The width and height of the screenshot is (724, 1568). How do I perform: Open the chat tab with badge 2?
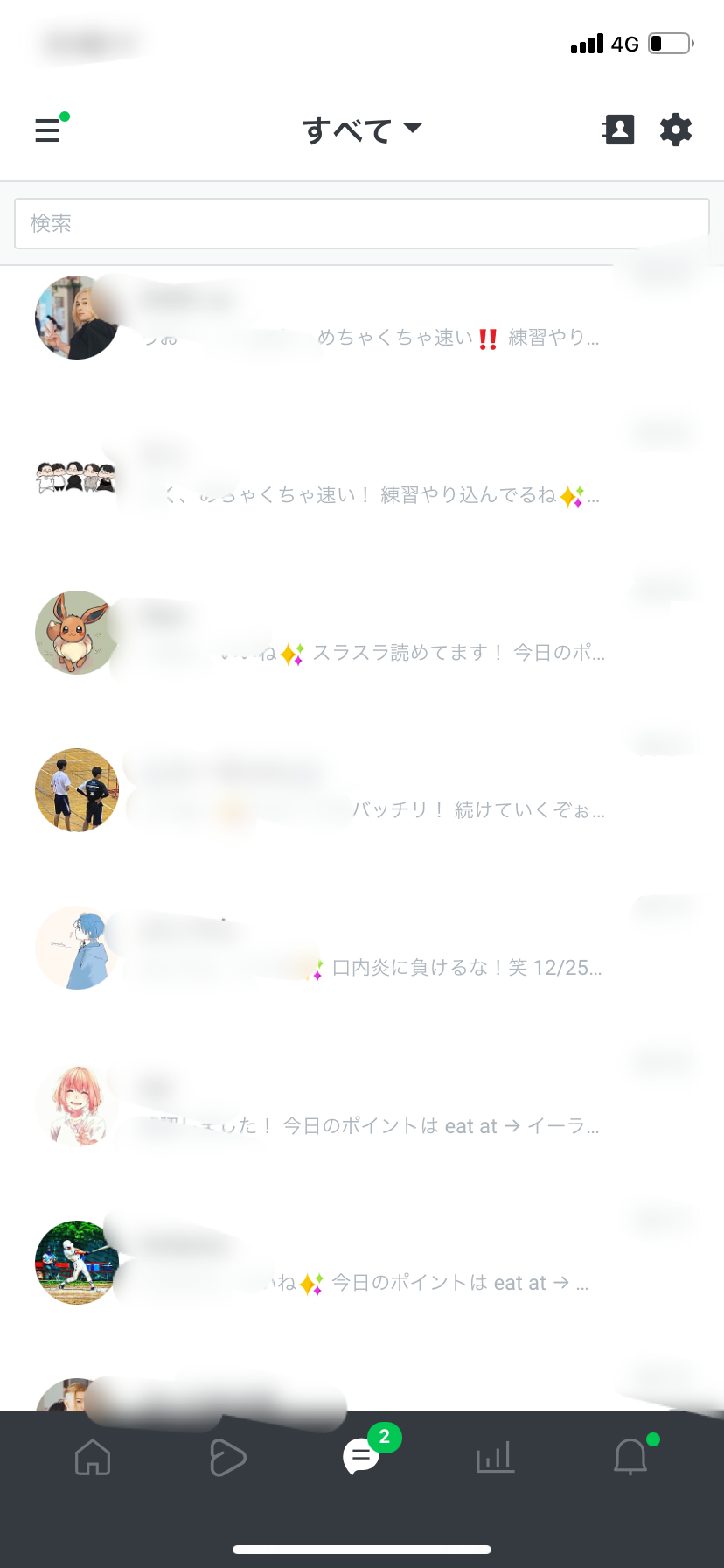coord(361,1457)
